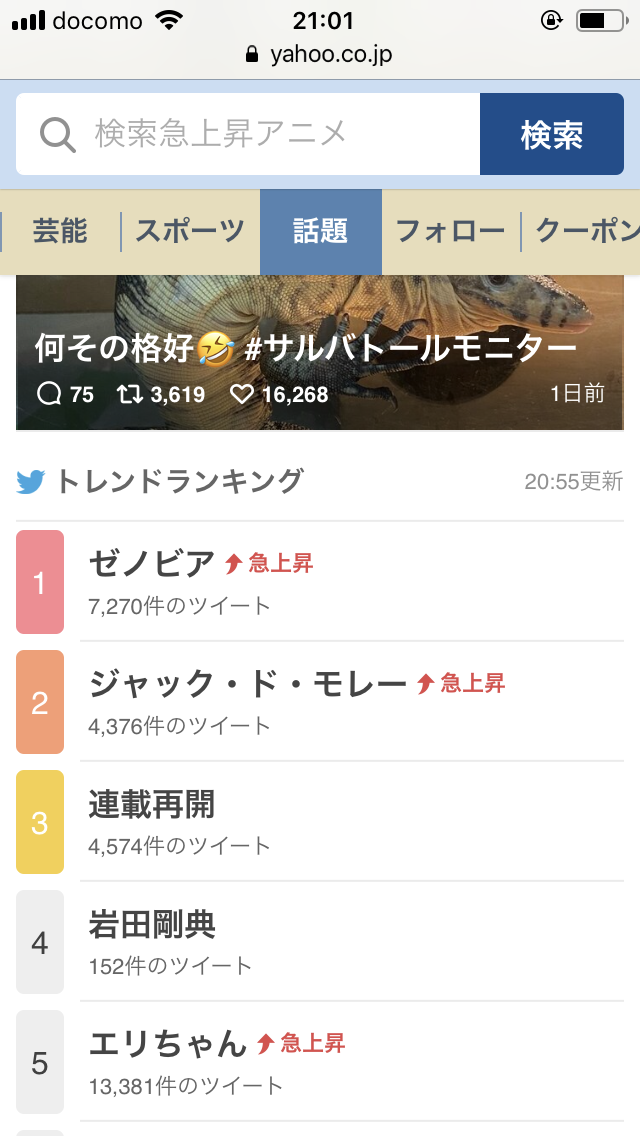This screenshot has width=640, height=1136.
Task: Select the 話題 tab
Action: (320, 232)
